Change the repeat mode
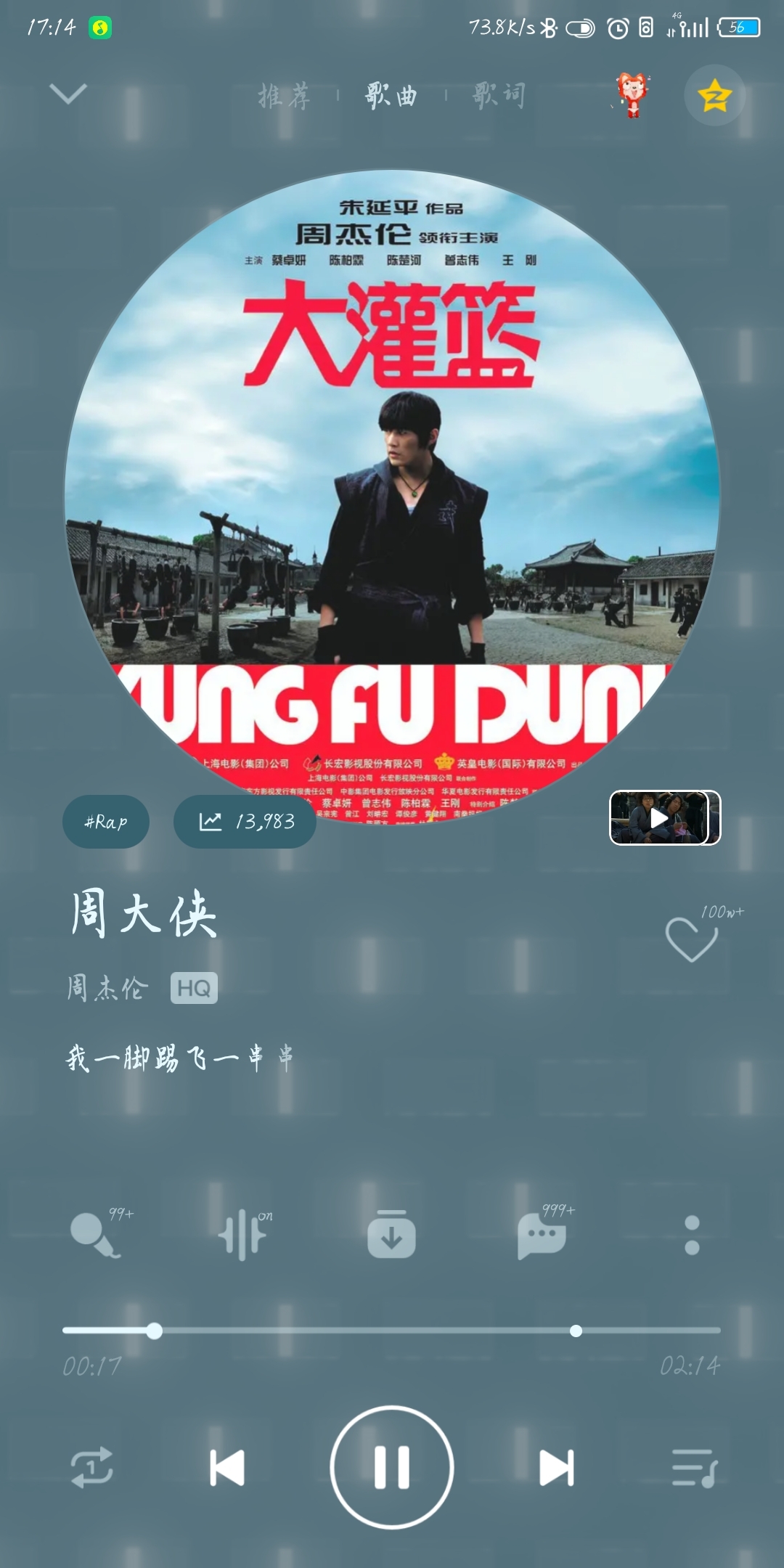 coord(92,1468)
